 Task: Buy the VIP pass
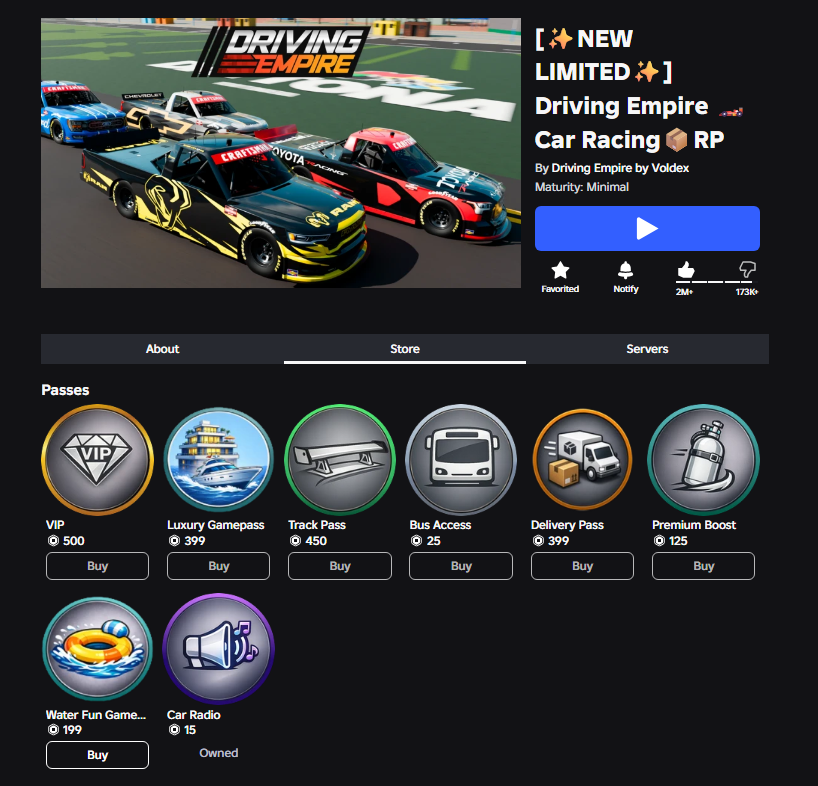click(98, 566)
